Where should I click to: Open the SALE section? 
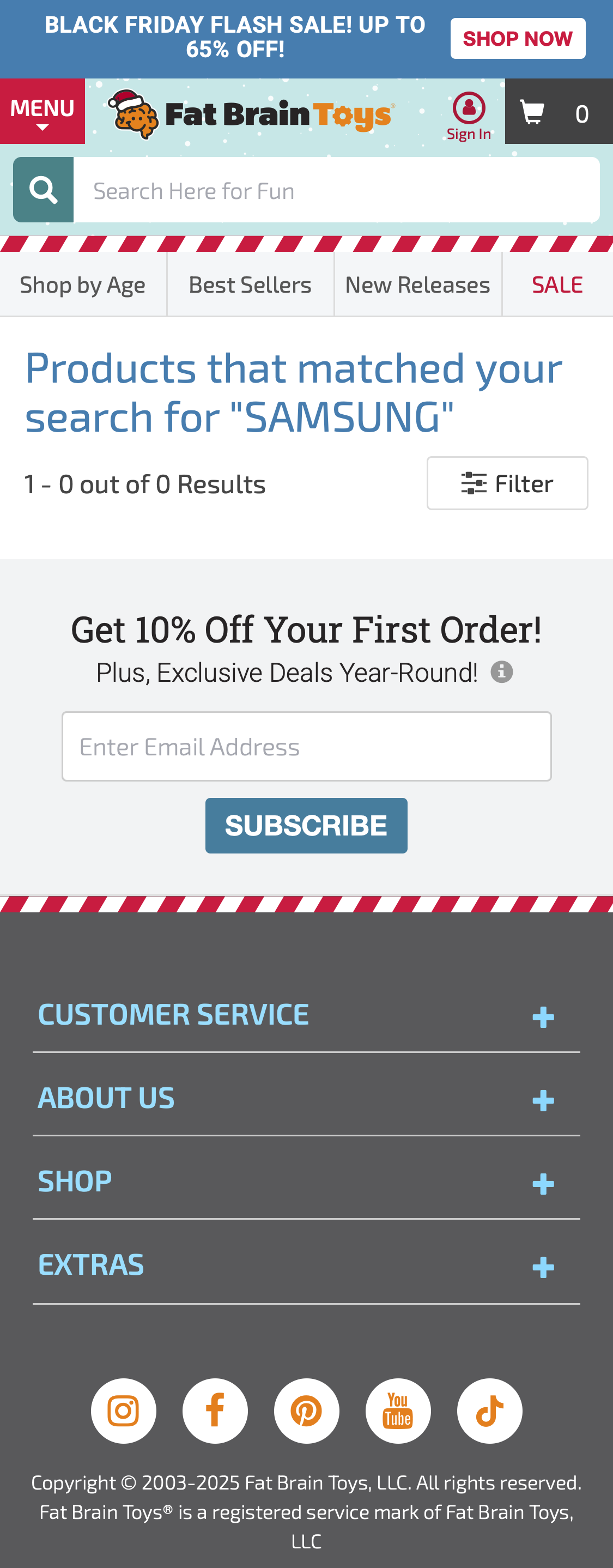click(557, 285)
